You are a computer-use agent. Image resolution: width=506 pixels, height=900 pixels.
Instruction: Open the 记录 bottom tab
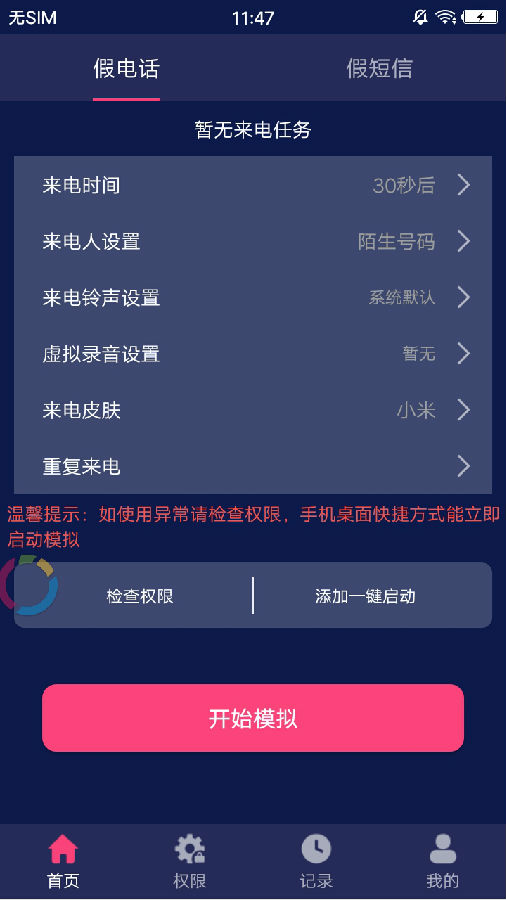[x=316, y=861]
